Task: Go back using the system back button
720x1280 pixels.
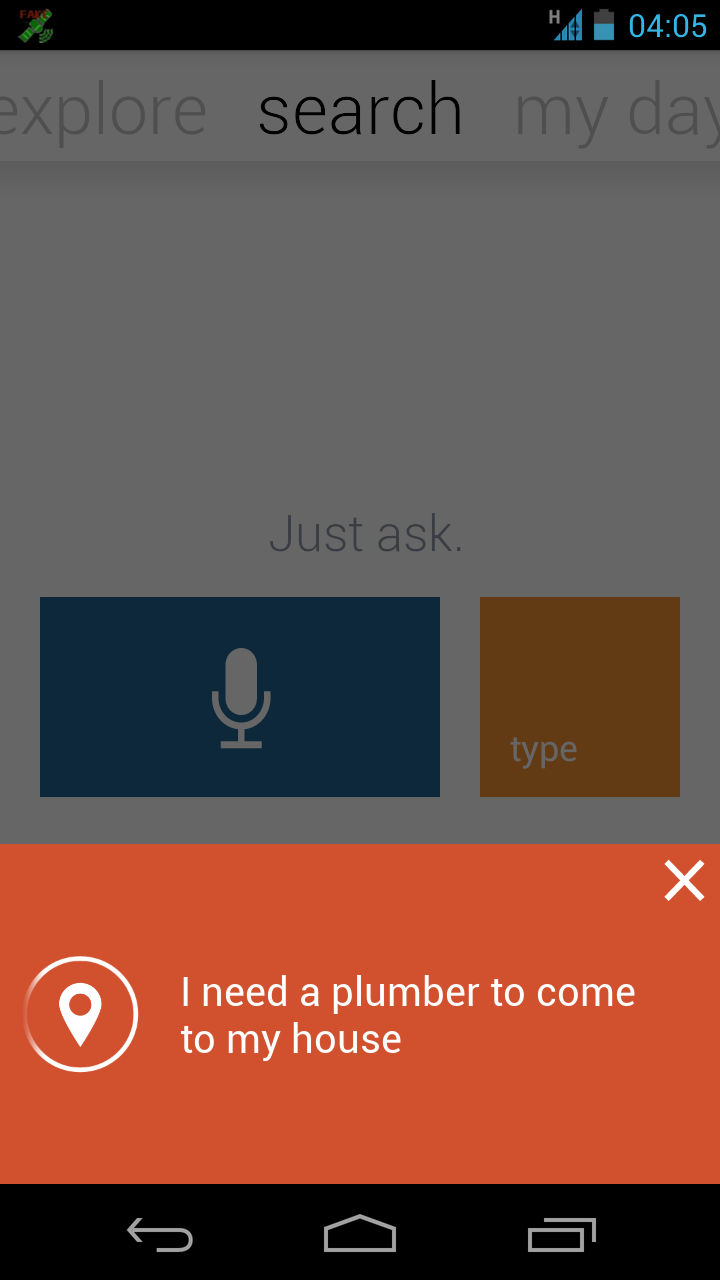Action: click(160, 1235)
